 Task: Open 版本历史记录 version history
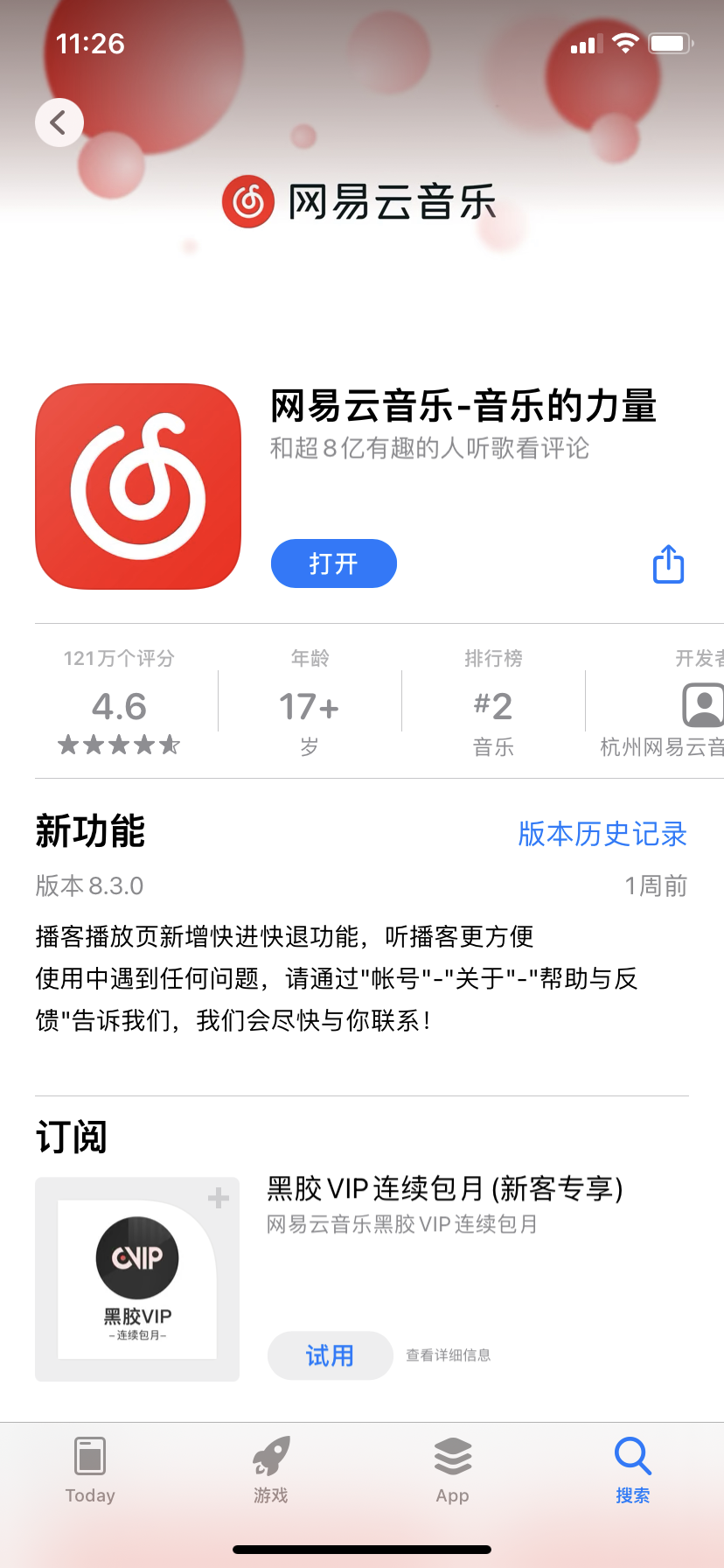coord(602,836)
